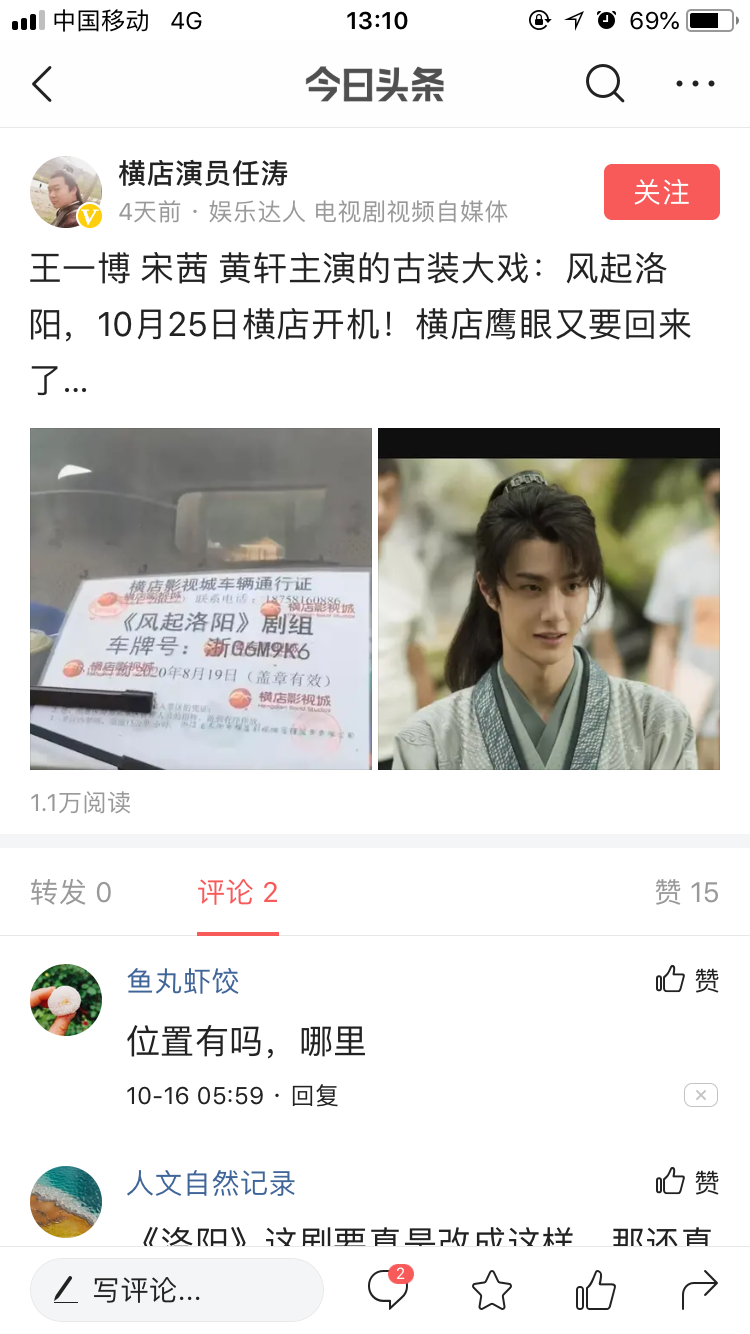750x1334 pixels.
Task: Open the three-dot overflow menu
Action: click(695, 85)
